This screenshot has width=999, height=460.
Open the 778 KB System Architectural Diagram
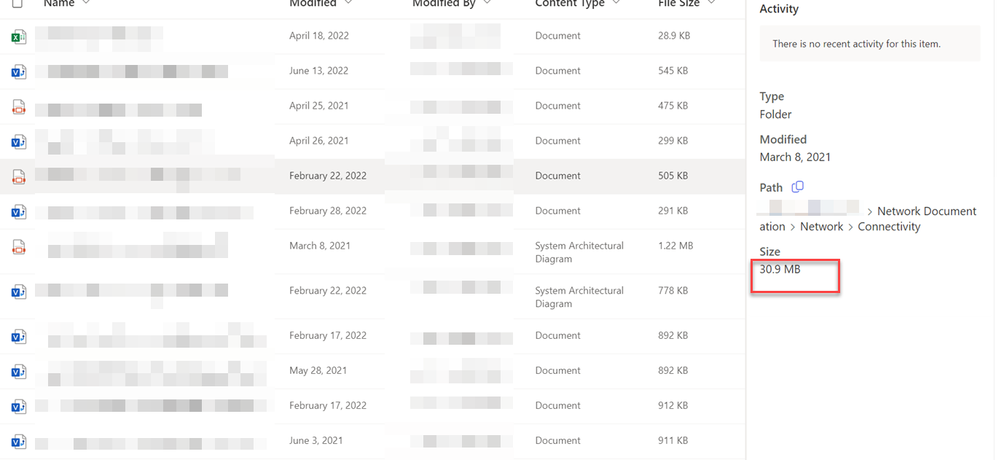tap(130, 291)
